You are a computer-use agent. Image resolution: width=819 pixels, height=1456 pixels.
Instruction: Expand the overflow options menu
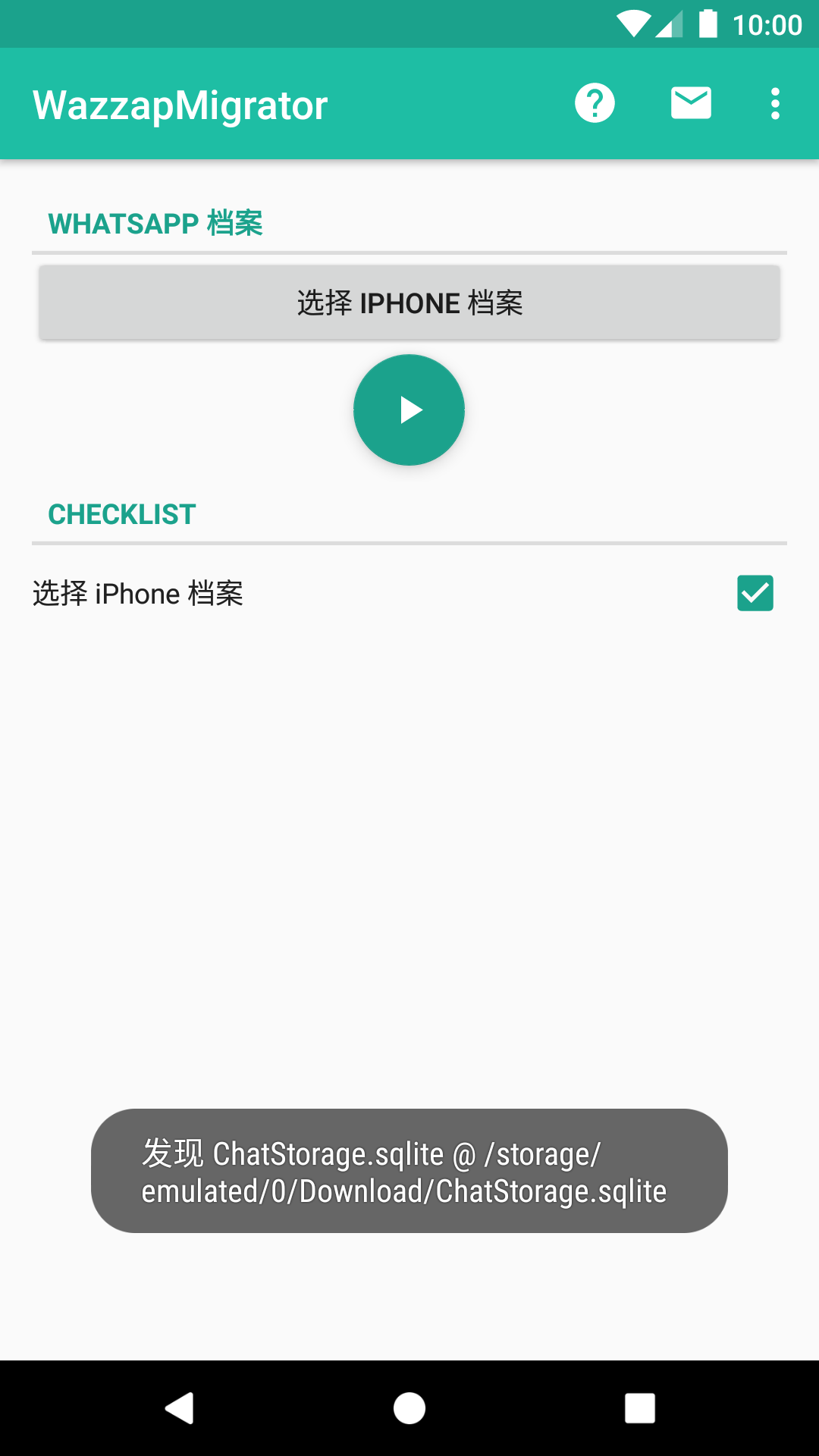pyautogui.click(x=774, y=102)
